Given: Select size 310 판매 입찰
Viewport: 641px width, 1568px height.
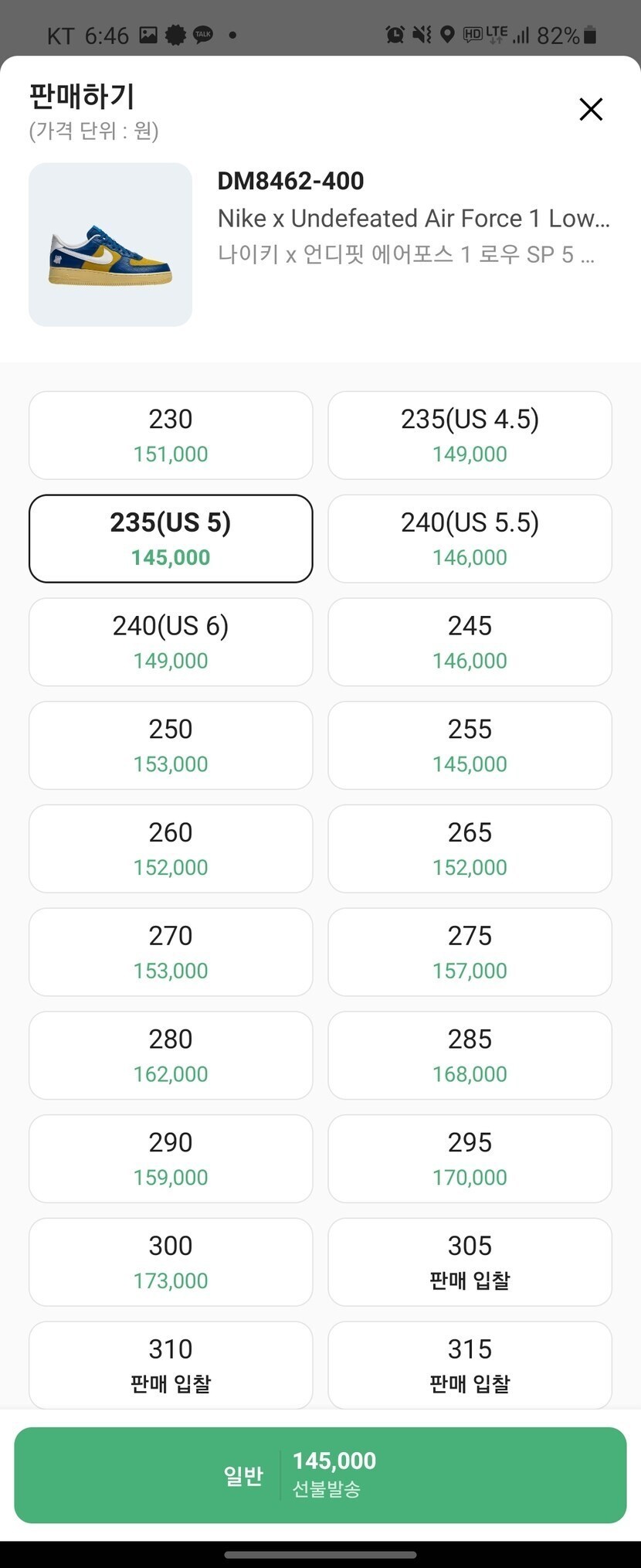Looking at the screenshot, I should [171, 1364].
